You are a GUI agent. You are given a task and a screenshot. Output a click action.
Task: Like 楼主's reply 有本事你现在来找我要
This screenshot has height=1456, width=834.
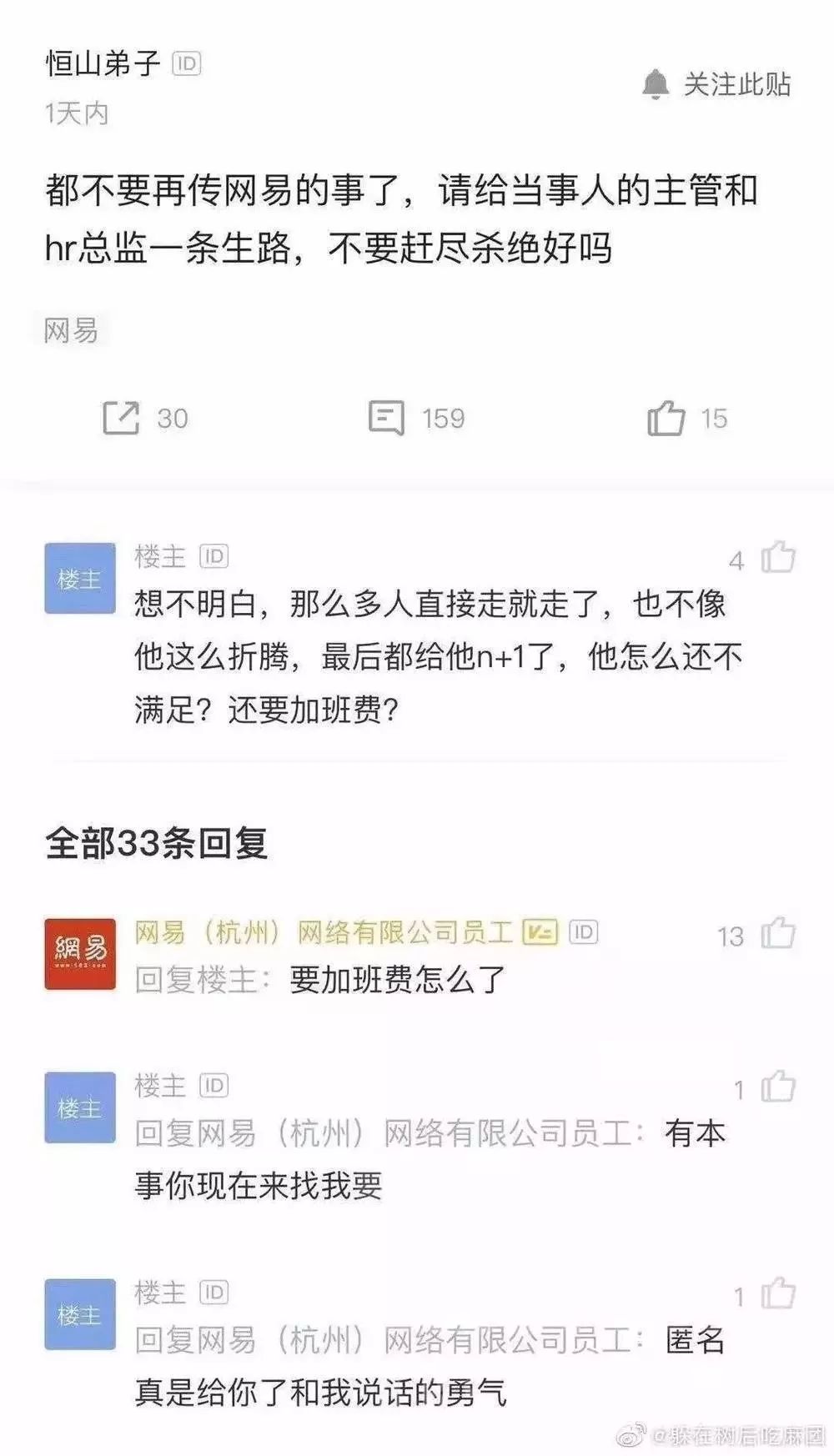click(778, 1087)
